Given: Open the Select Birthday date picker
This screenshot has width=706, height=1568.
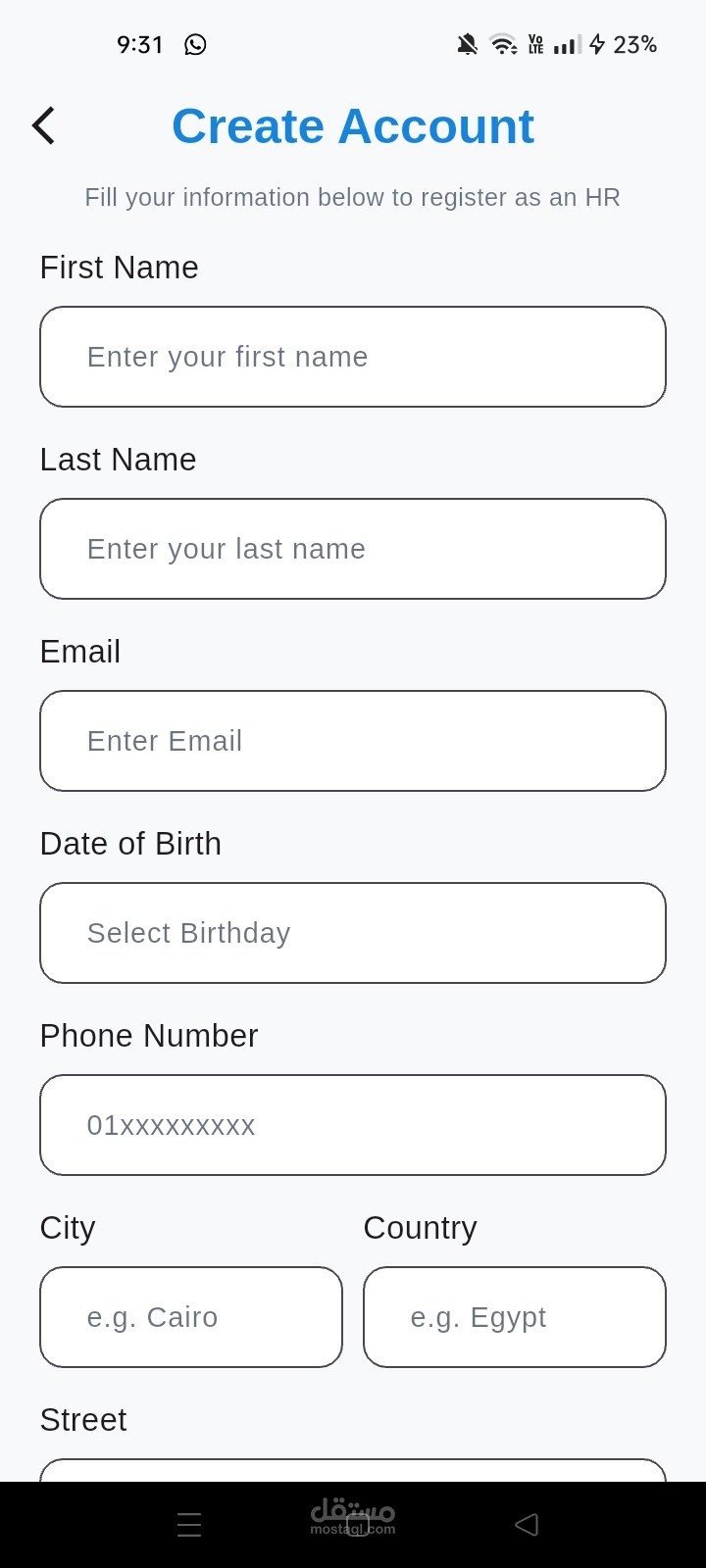Looking at the screenshot, I should coord(353,933).
